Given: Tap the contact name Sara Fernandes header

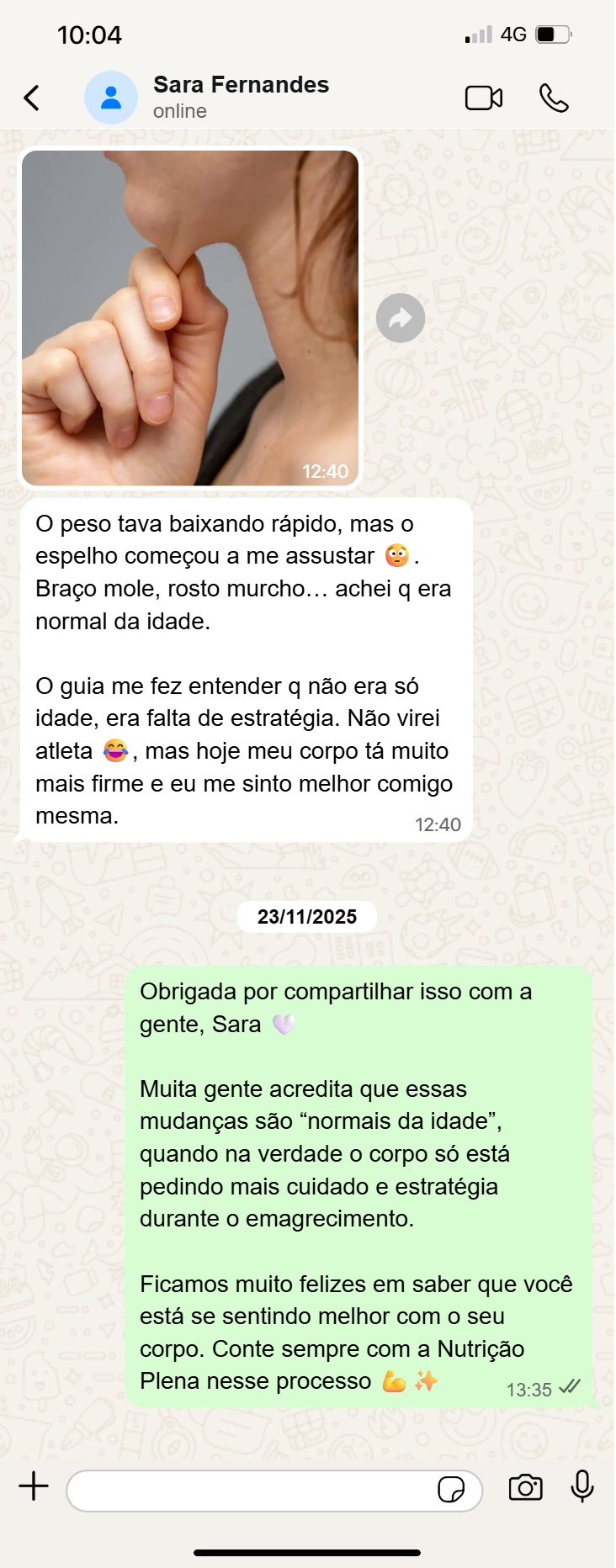Looking at the screenshot, I should point(241,84).
